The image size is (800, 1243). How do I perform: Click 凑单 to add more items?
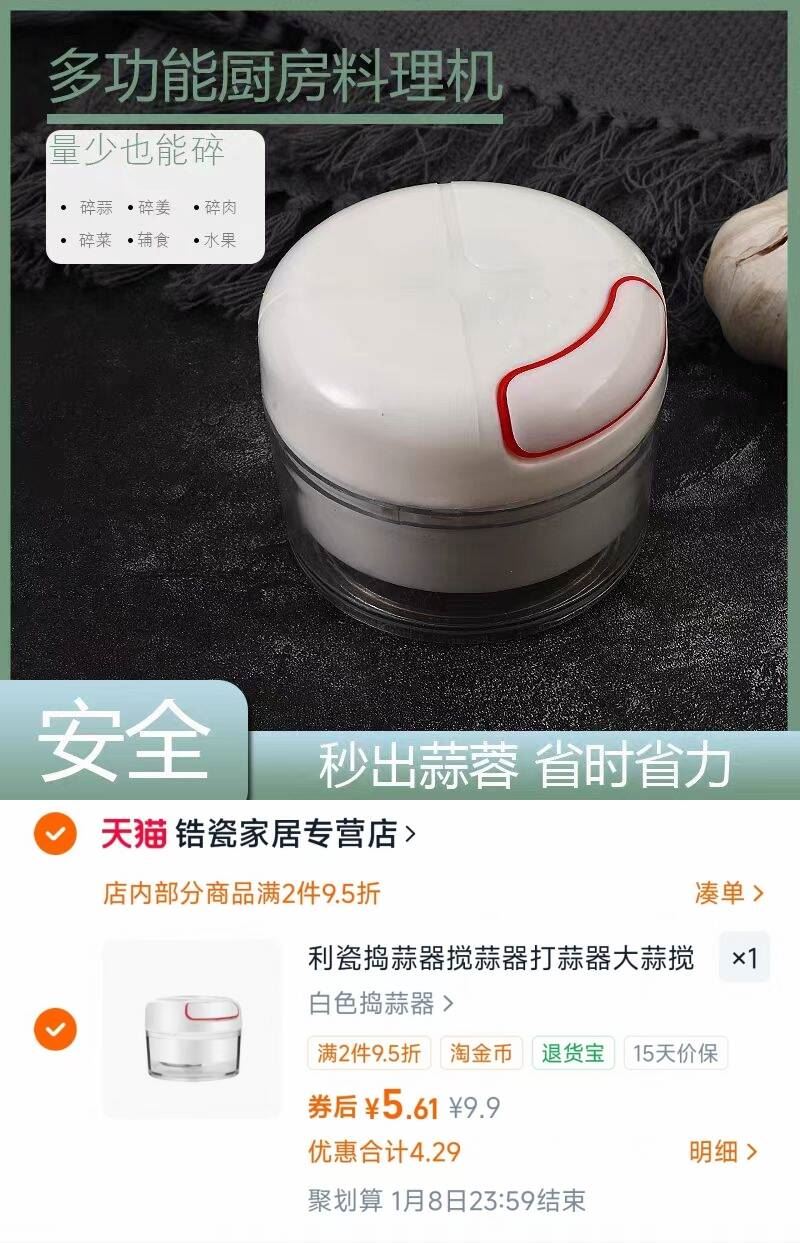click(x=722, y=893)
